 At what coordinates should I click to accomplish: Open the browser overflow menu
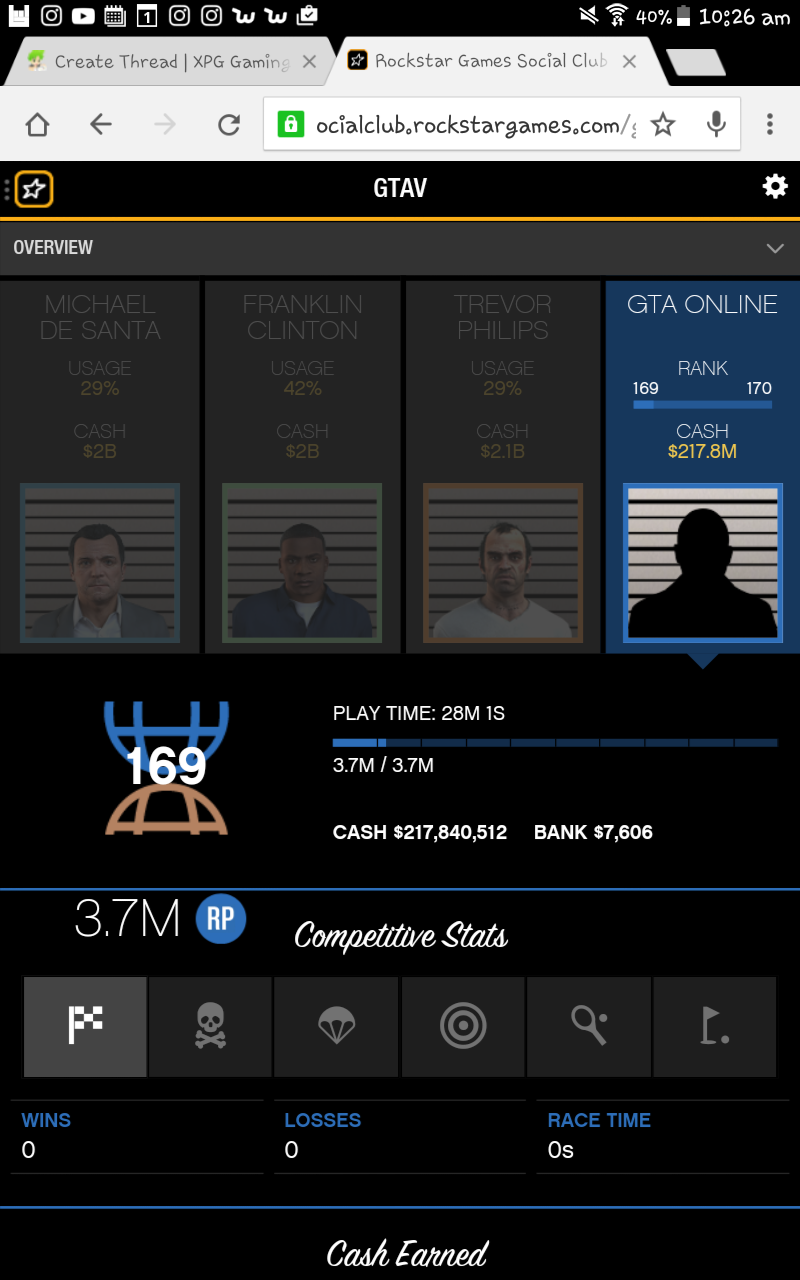click(769, 124)
